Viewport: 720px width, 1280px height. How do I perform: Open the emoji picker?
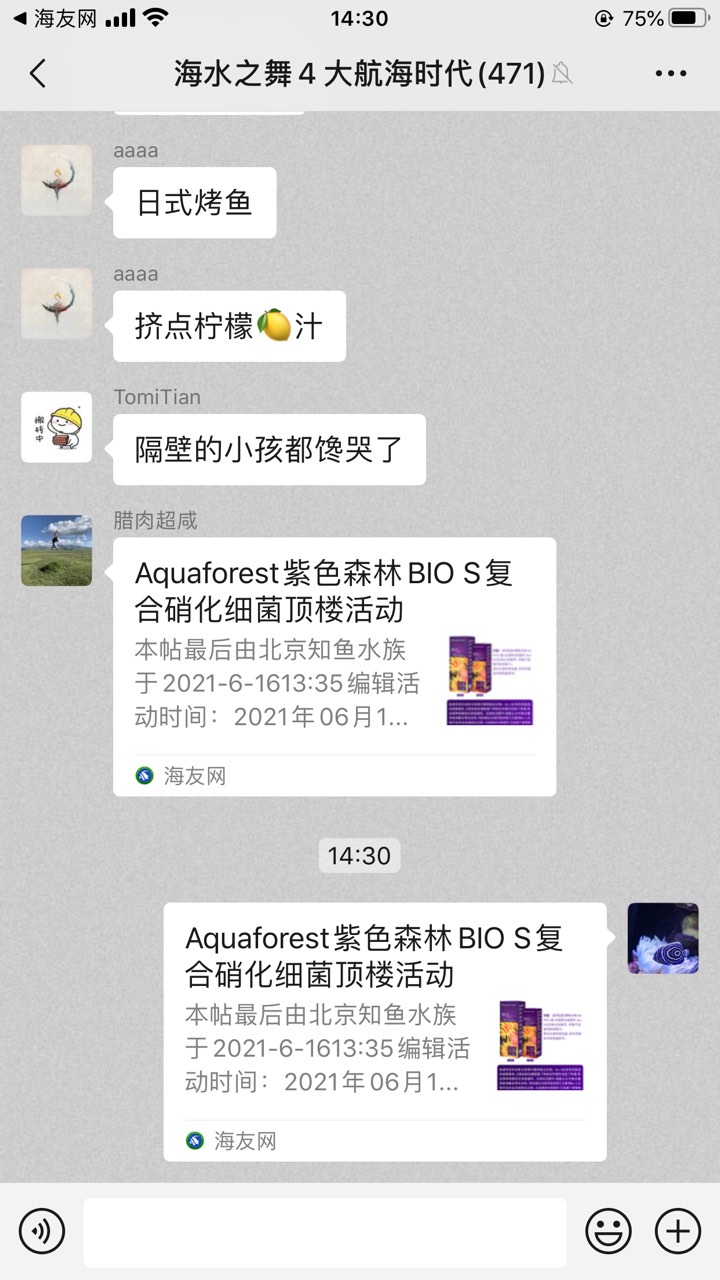608,1230
